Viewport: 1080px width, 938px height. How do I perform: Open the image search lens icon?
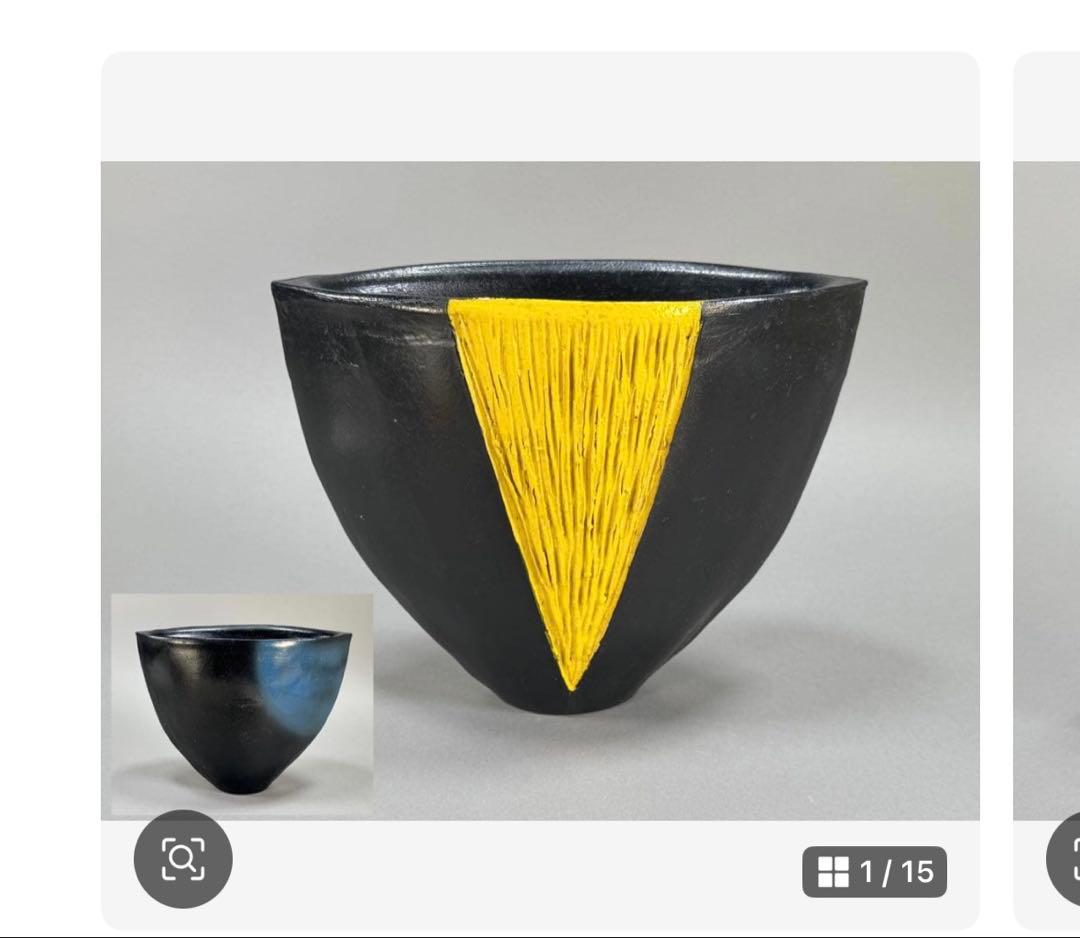(x=183, y=859)
